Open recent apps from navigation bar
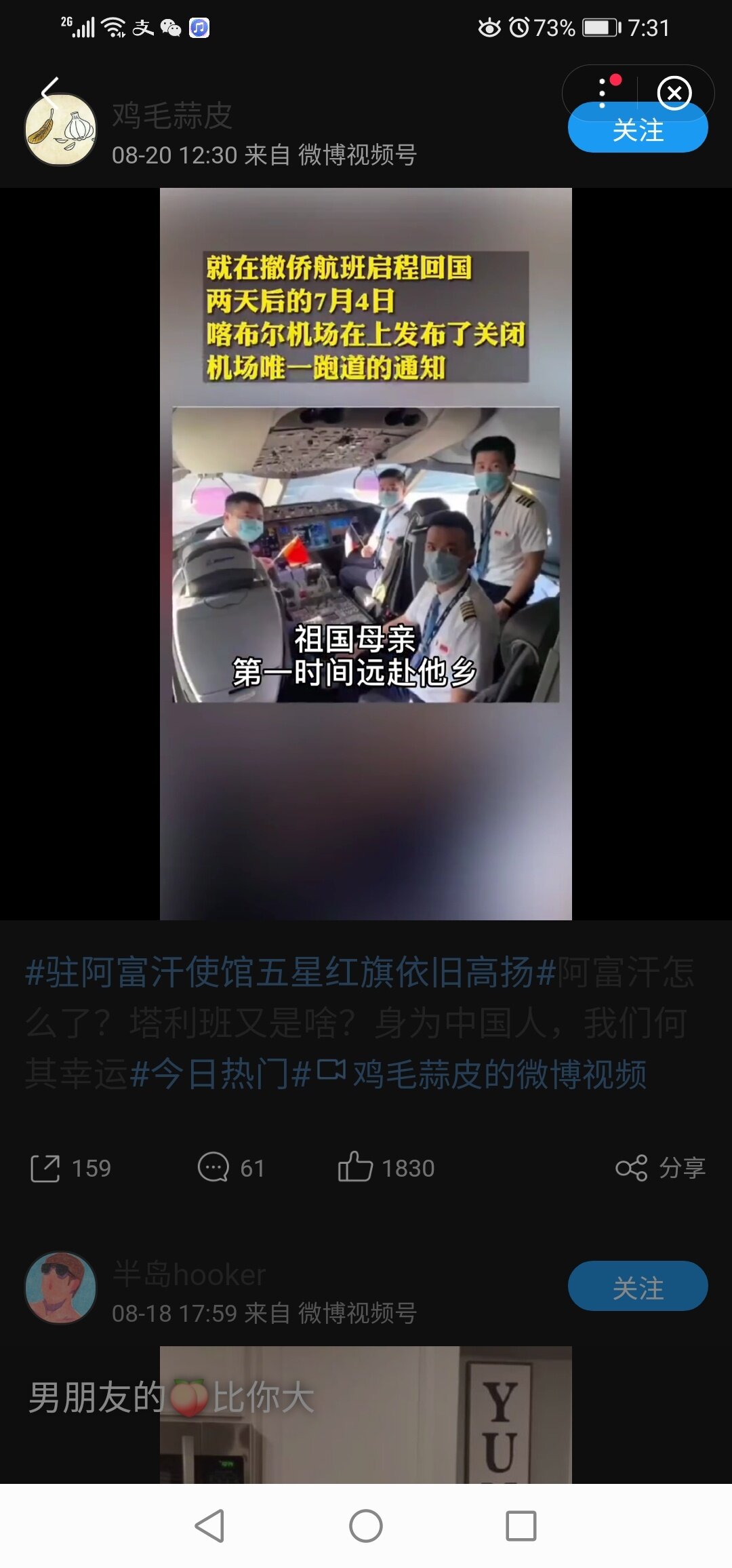The width and height of the screenshot is (732, 1568). click(521, 1526)
